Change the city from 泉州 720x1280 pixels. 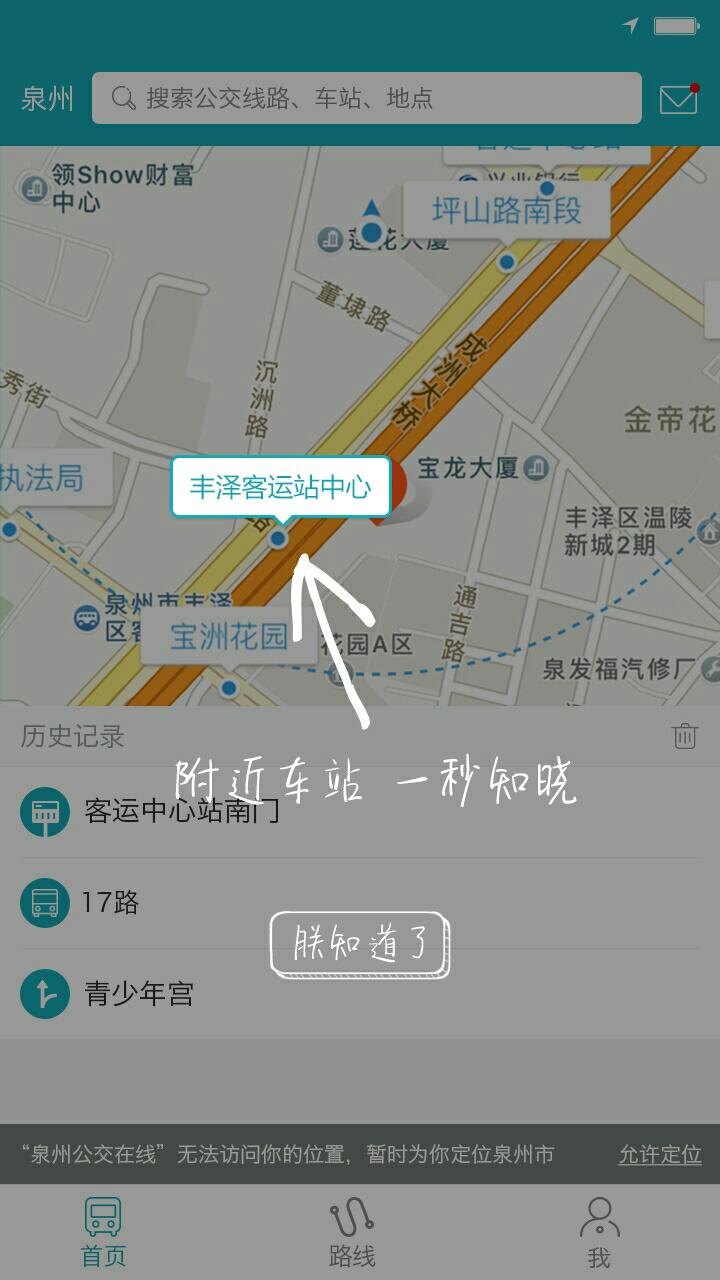point(47,99)
